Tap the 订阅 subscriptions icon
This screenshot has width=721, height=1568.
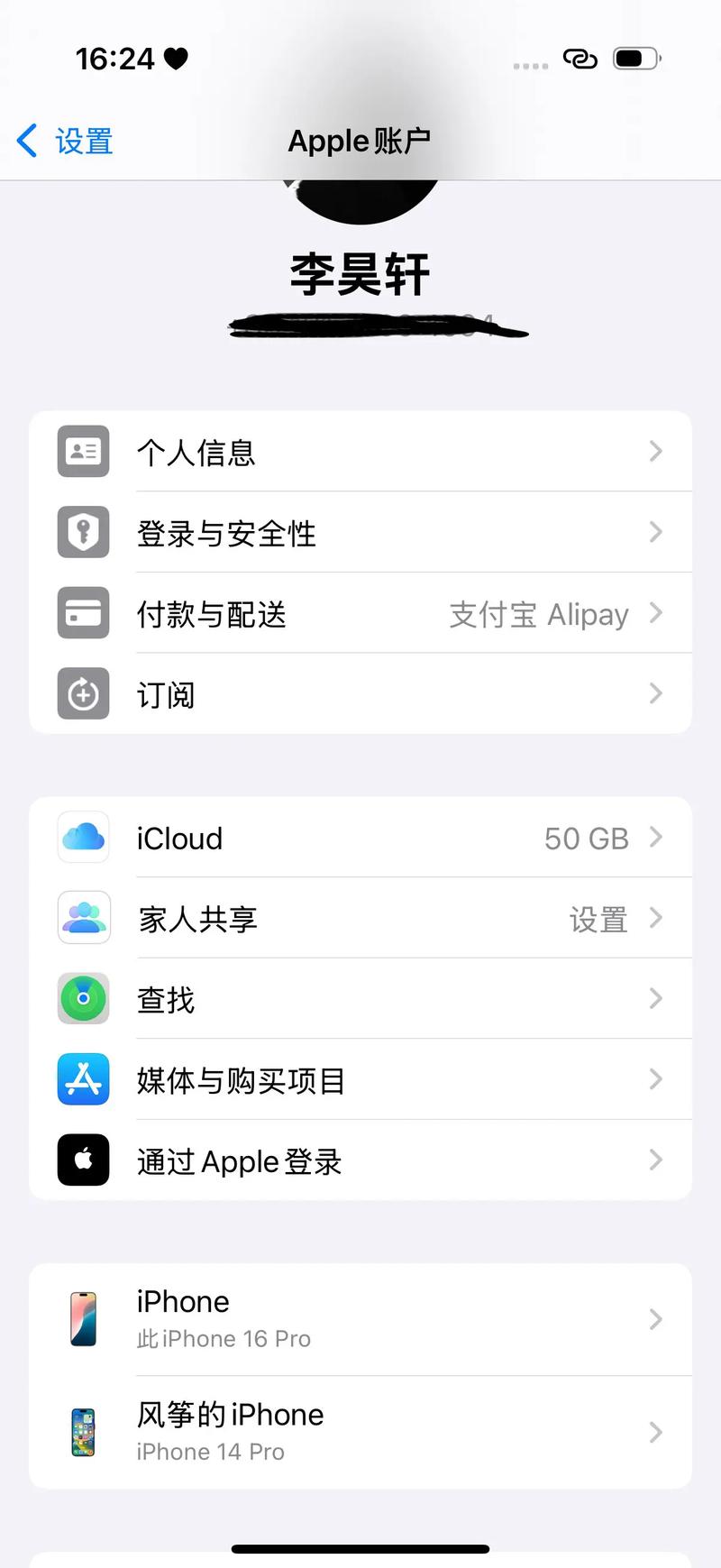point(82,693)
